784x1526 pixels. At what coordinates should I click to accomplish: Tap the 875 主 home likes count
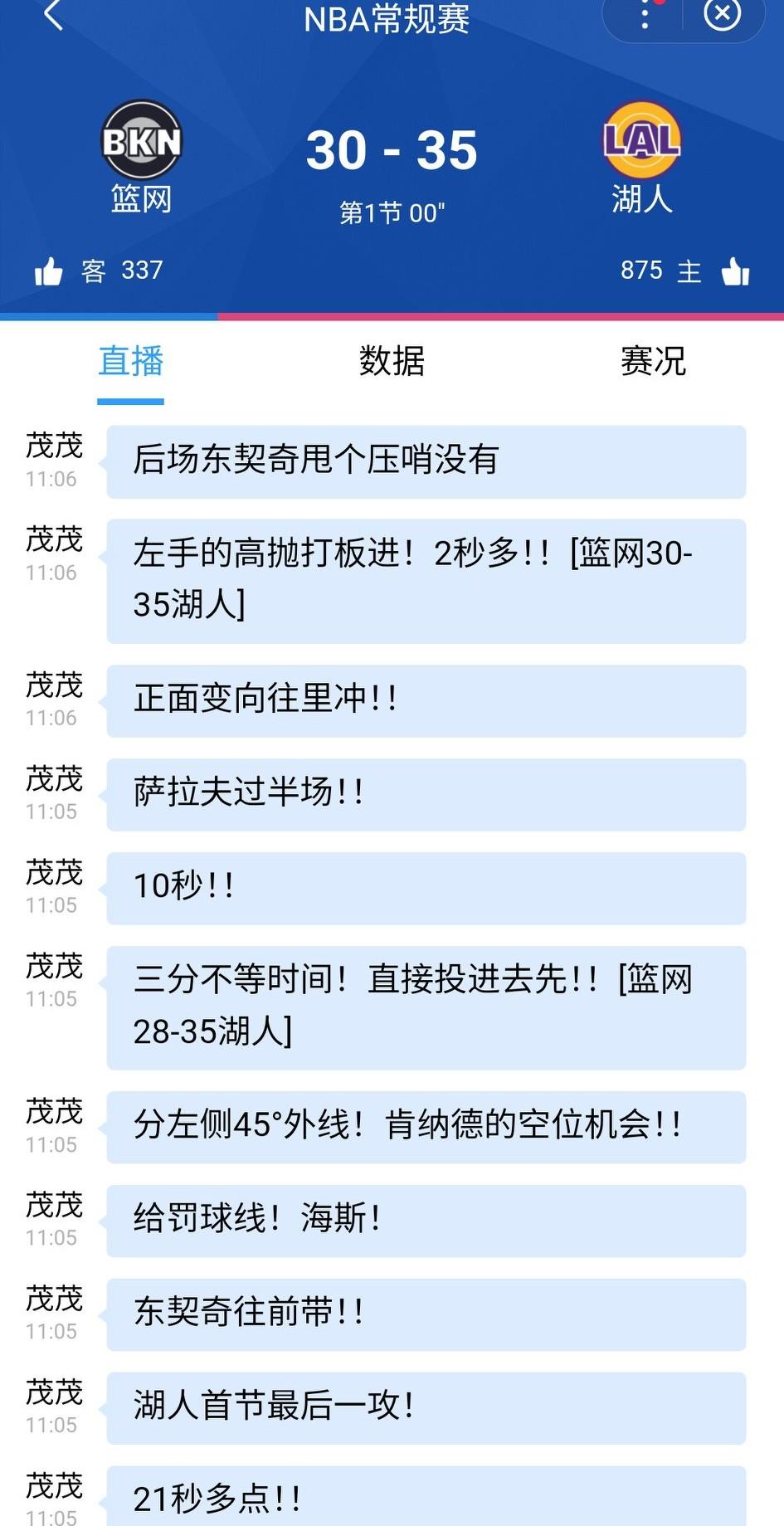click(x=660, y=270)
